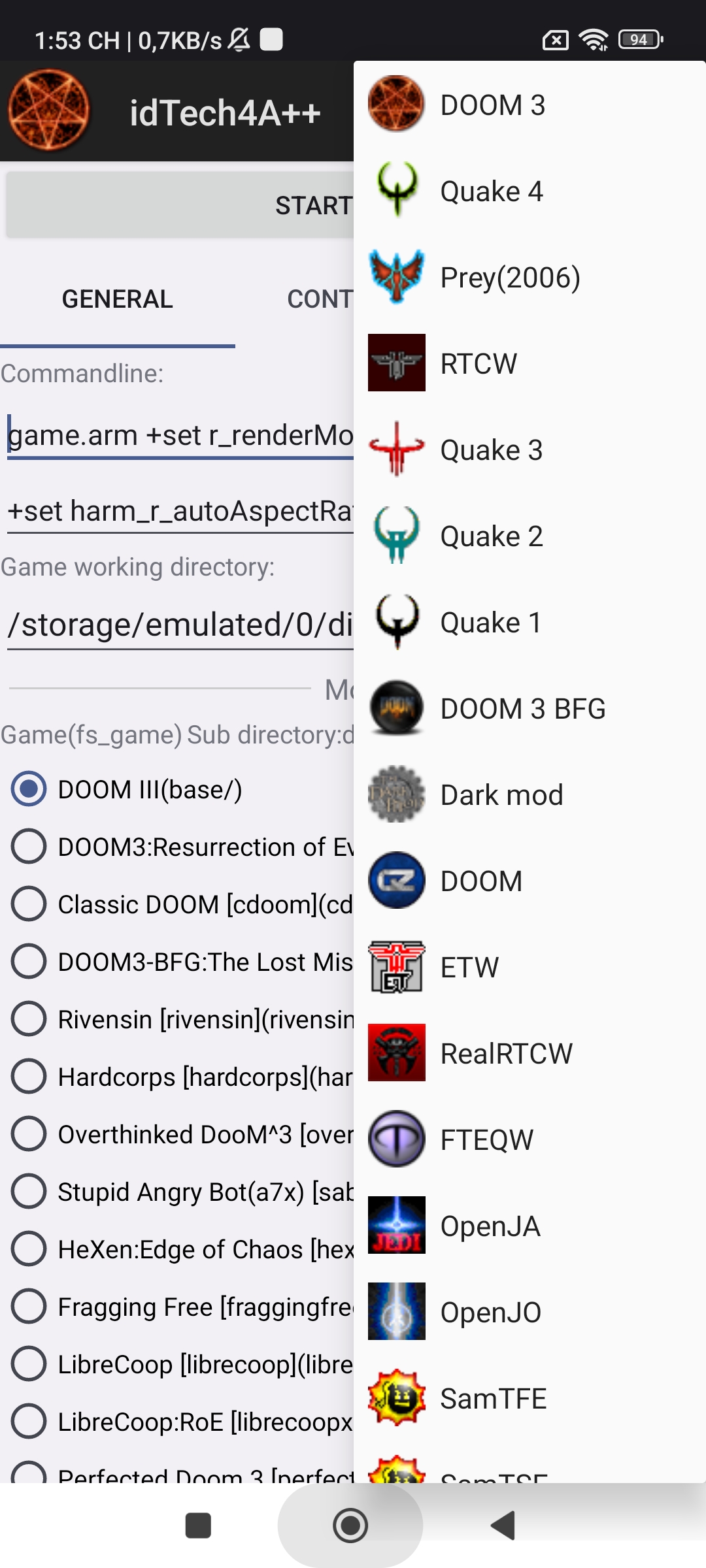Tap the Commandline text field
706x1568 pixels.
pyautogui.click(x=180, y=435)
